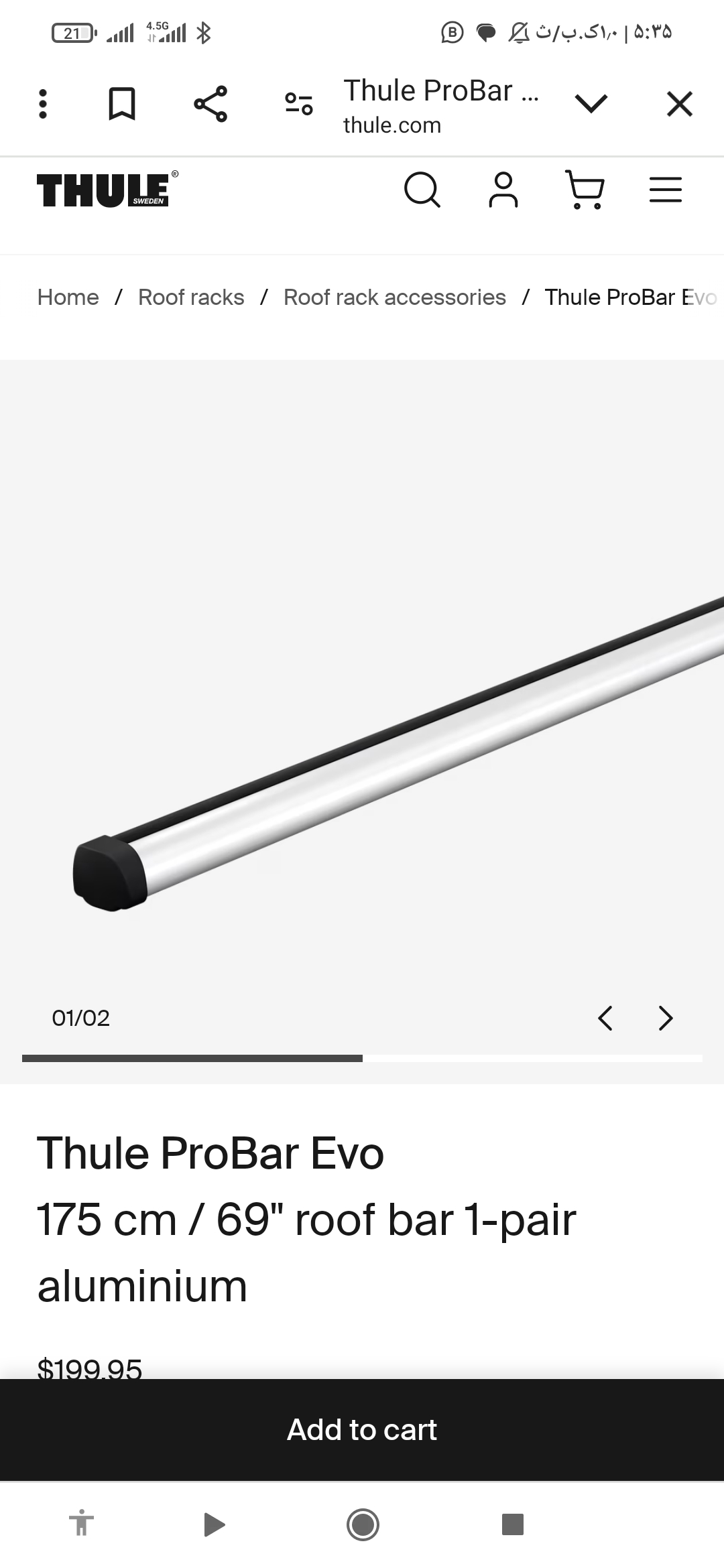Tap the accessibility button in navigation bar
Screen dimensions: 724x1568
pyautogui.click(x=81, y=1524)
